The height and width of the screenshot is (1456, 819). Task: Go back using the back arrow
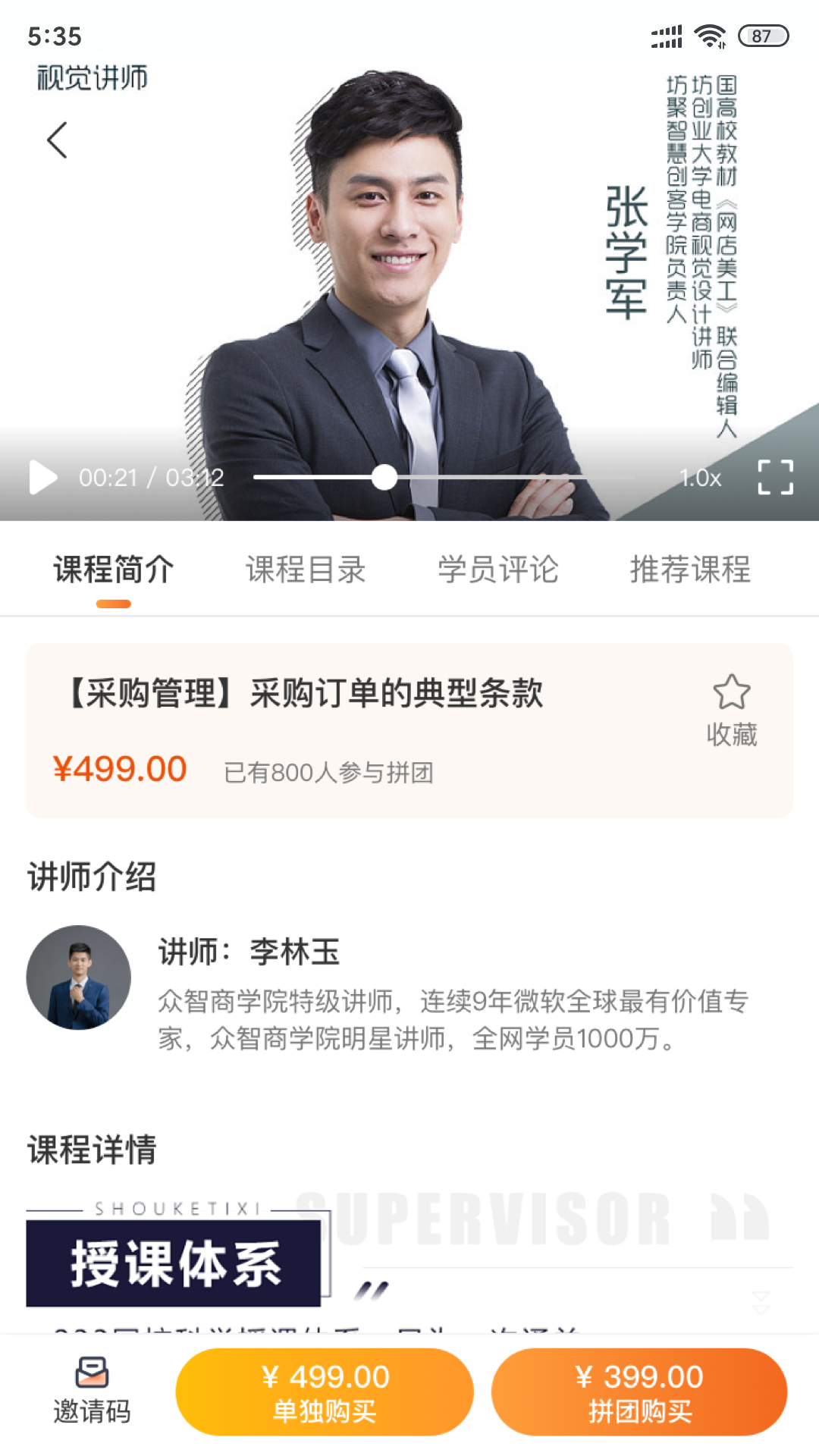point(57,140)
